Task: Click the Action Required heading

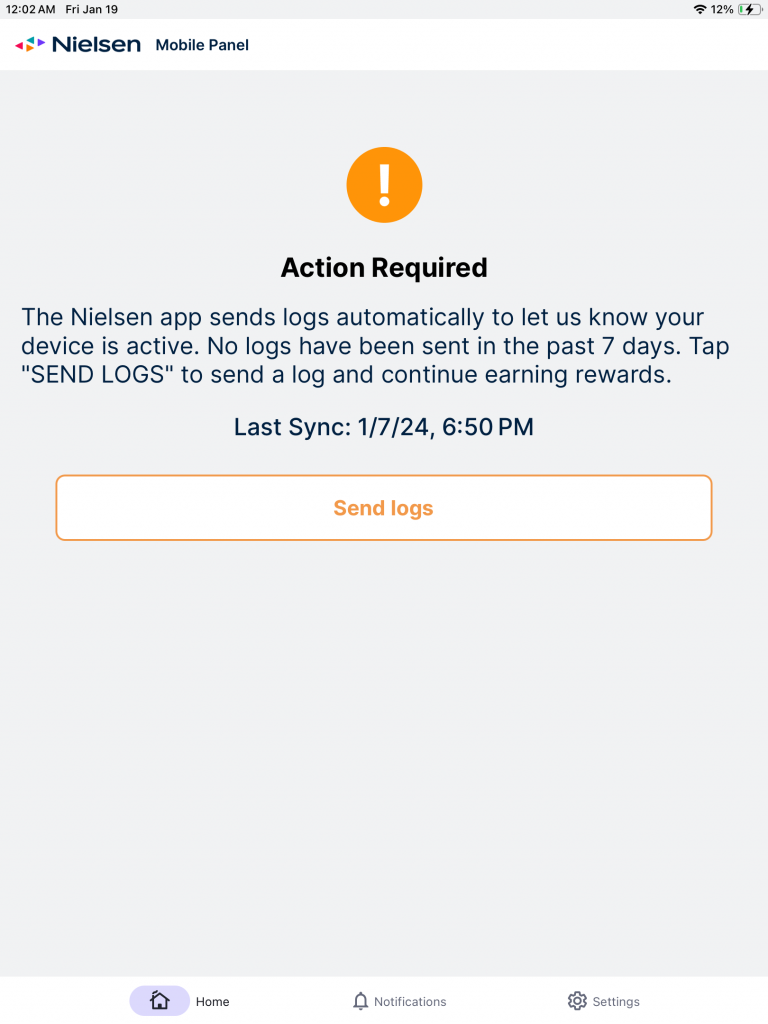Action: click(x=384, y=267)
